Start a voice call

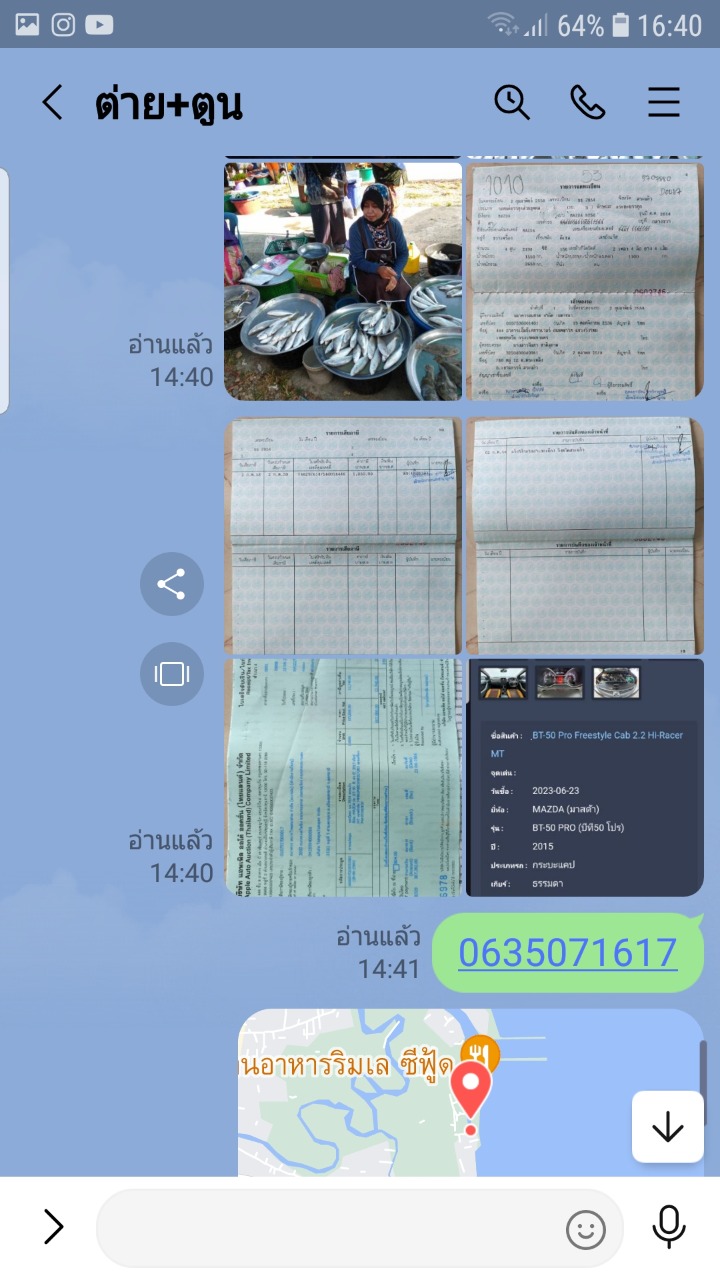[587, 102]
